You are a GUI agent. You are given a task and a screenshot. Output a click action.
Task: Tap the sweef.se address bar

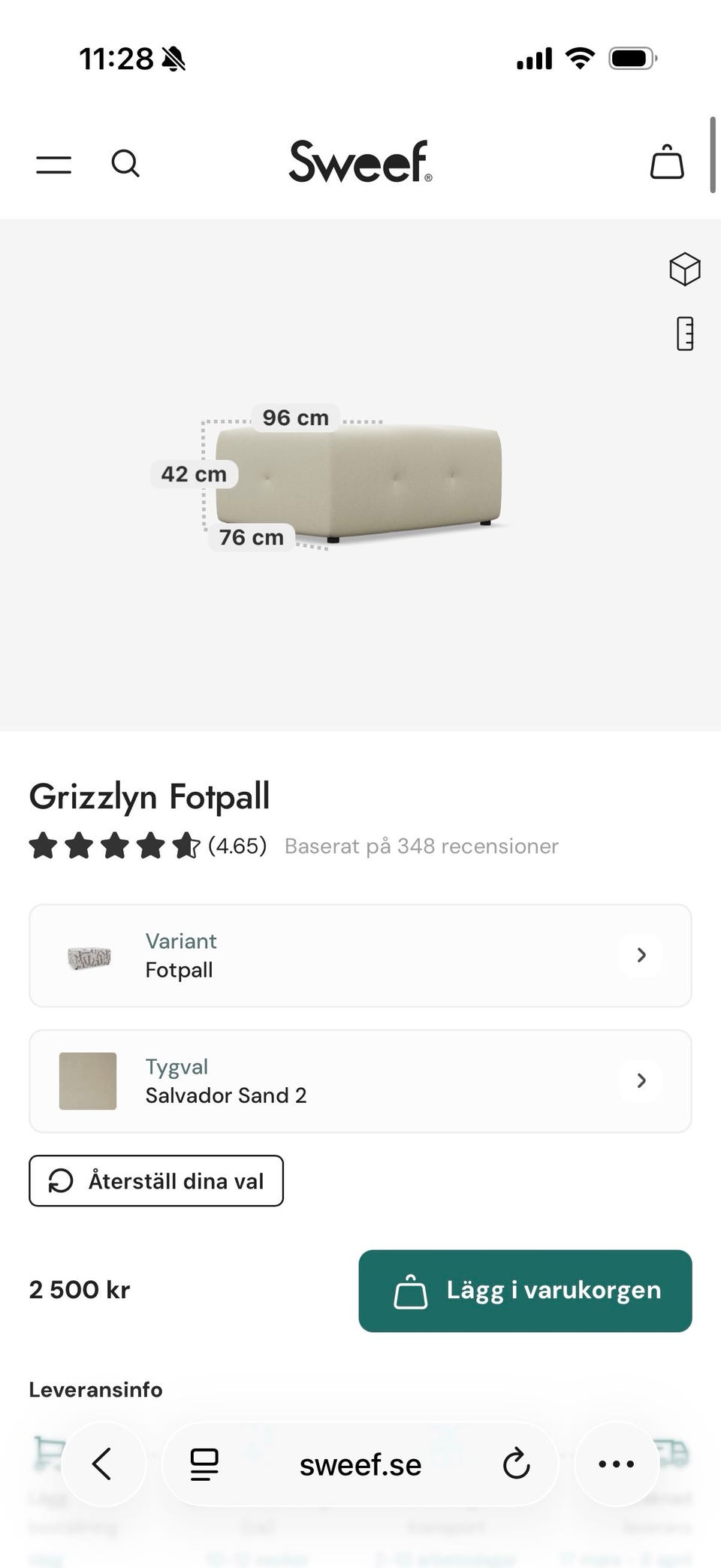359,1464
